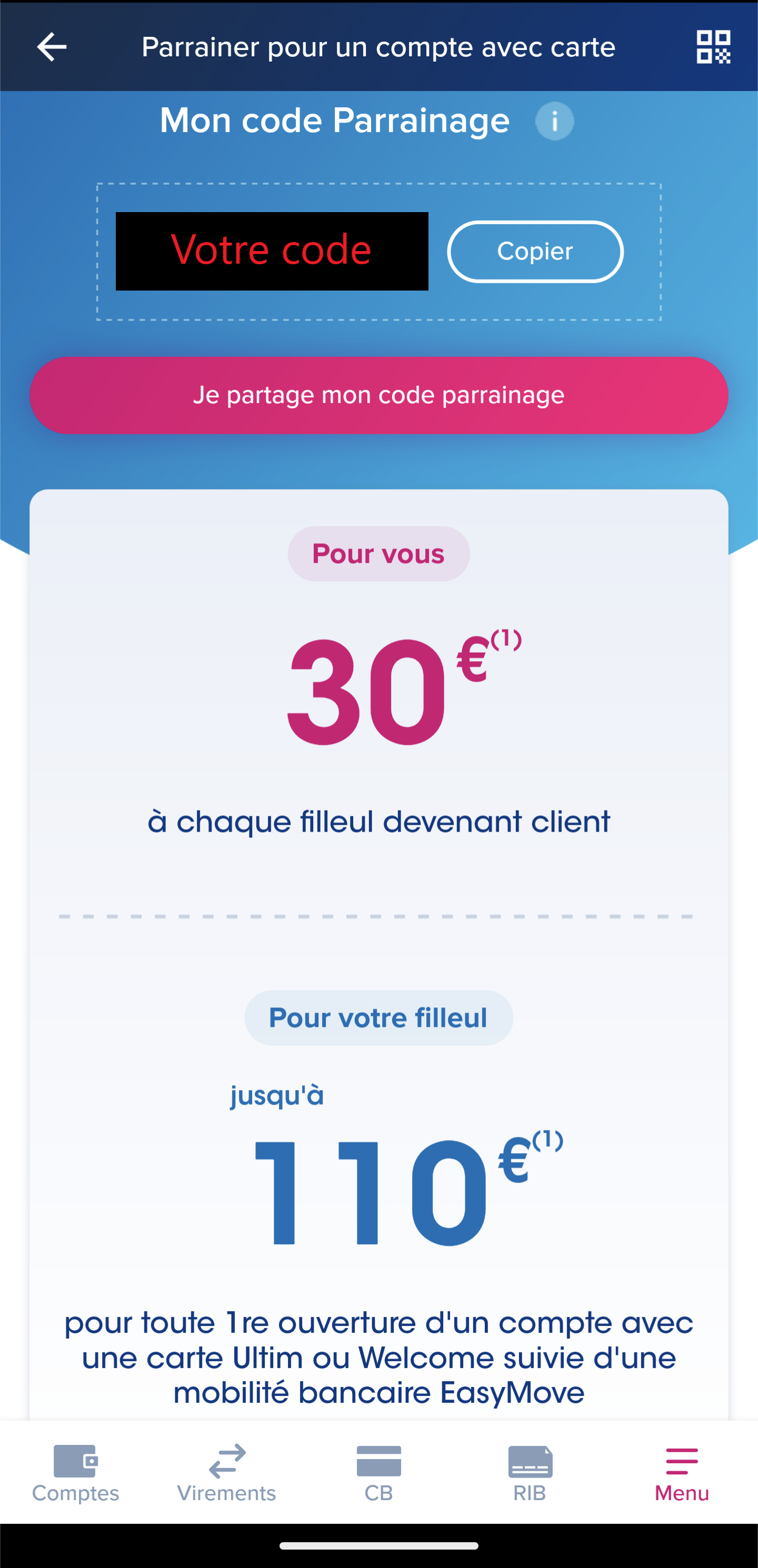Select the Comptes wallet icon
Screen dimensions: 758x1568
coord(74,1461)
